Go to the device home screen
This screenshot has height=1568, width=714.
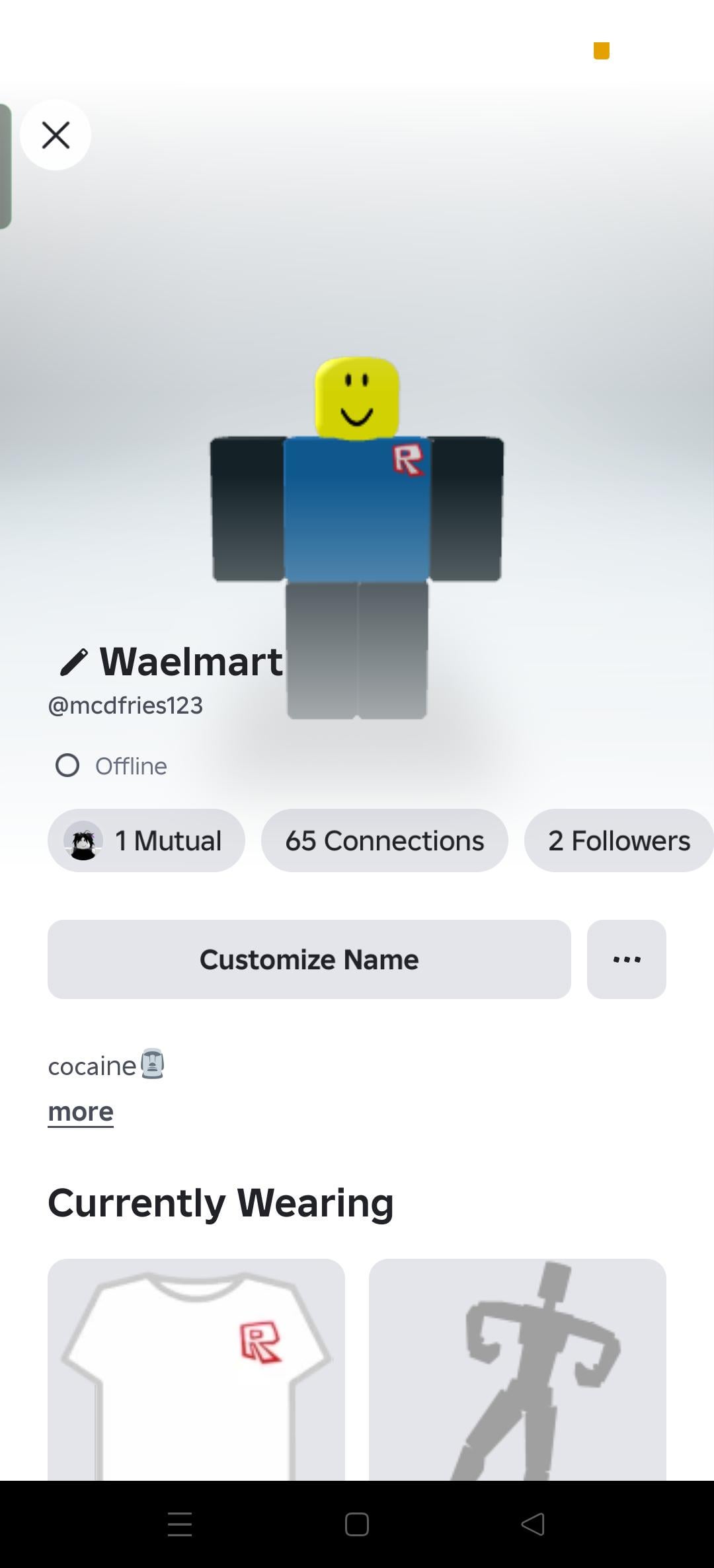tap(357, 1524)
